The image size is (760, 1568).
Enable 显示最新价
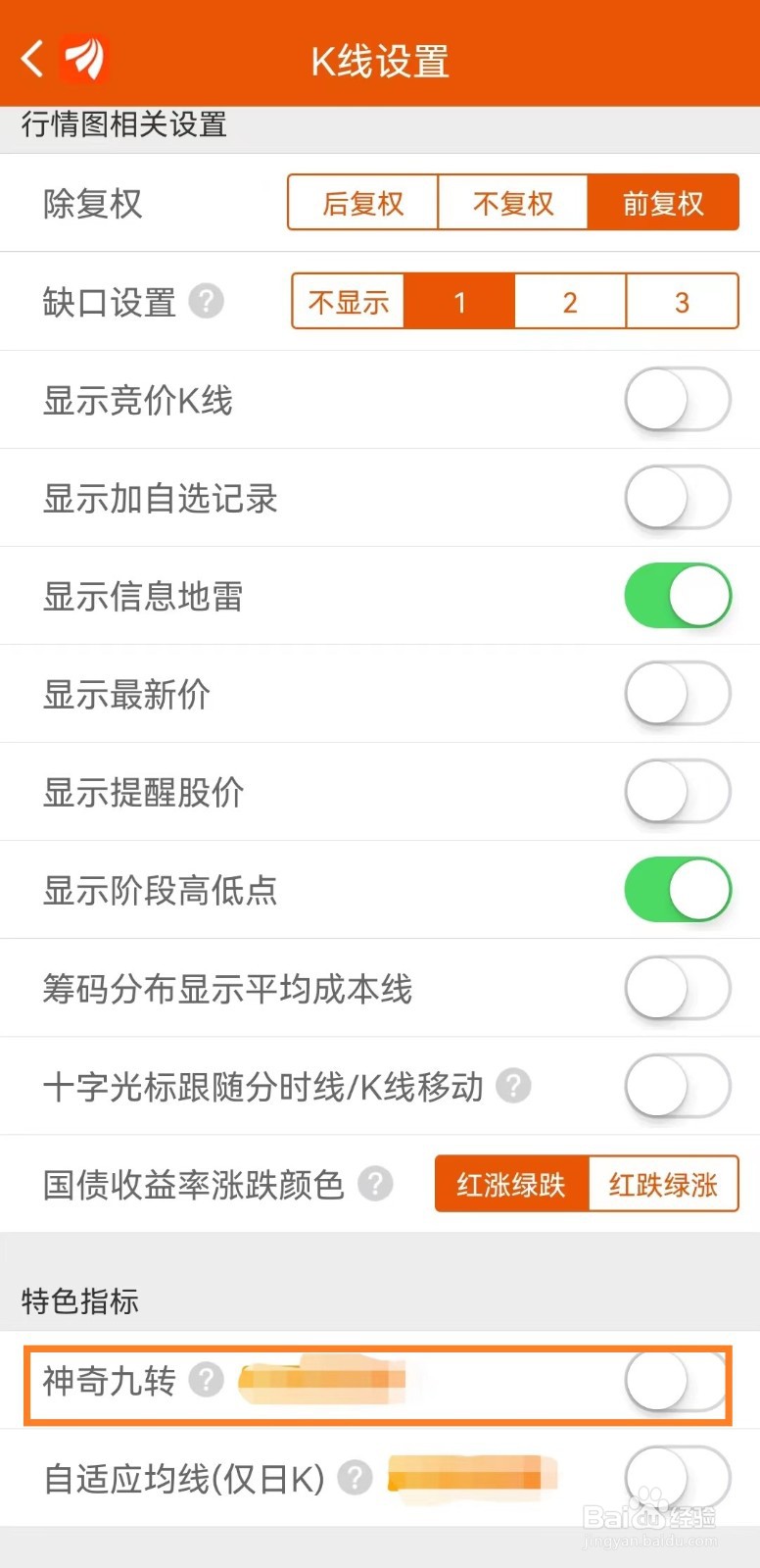click(677, 693)
